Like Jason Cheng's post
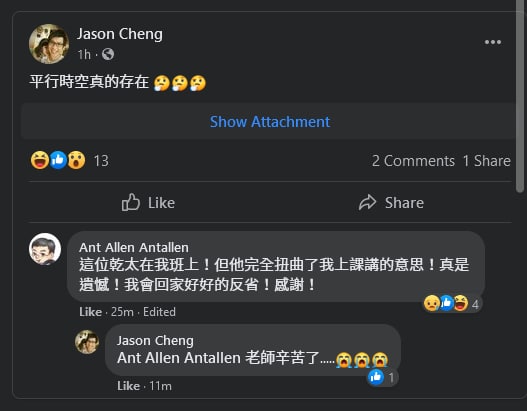The width and height of the screenshot is (527, 411). pyautogui.click(x=148, y=203)
